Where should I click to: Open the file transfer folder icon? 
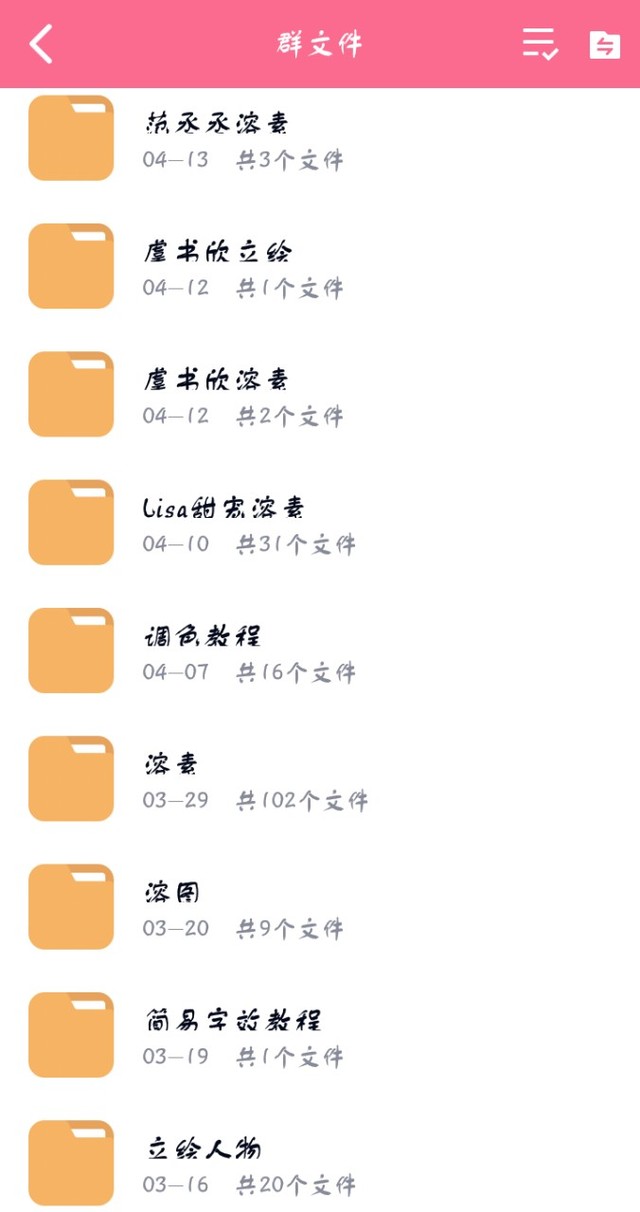click(x=605, y=45)
